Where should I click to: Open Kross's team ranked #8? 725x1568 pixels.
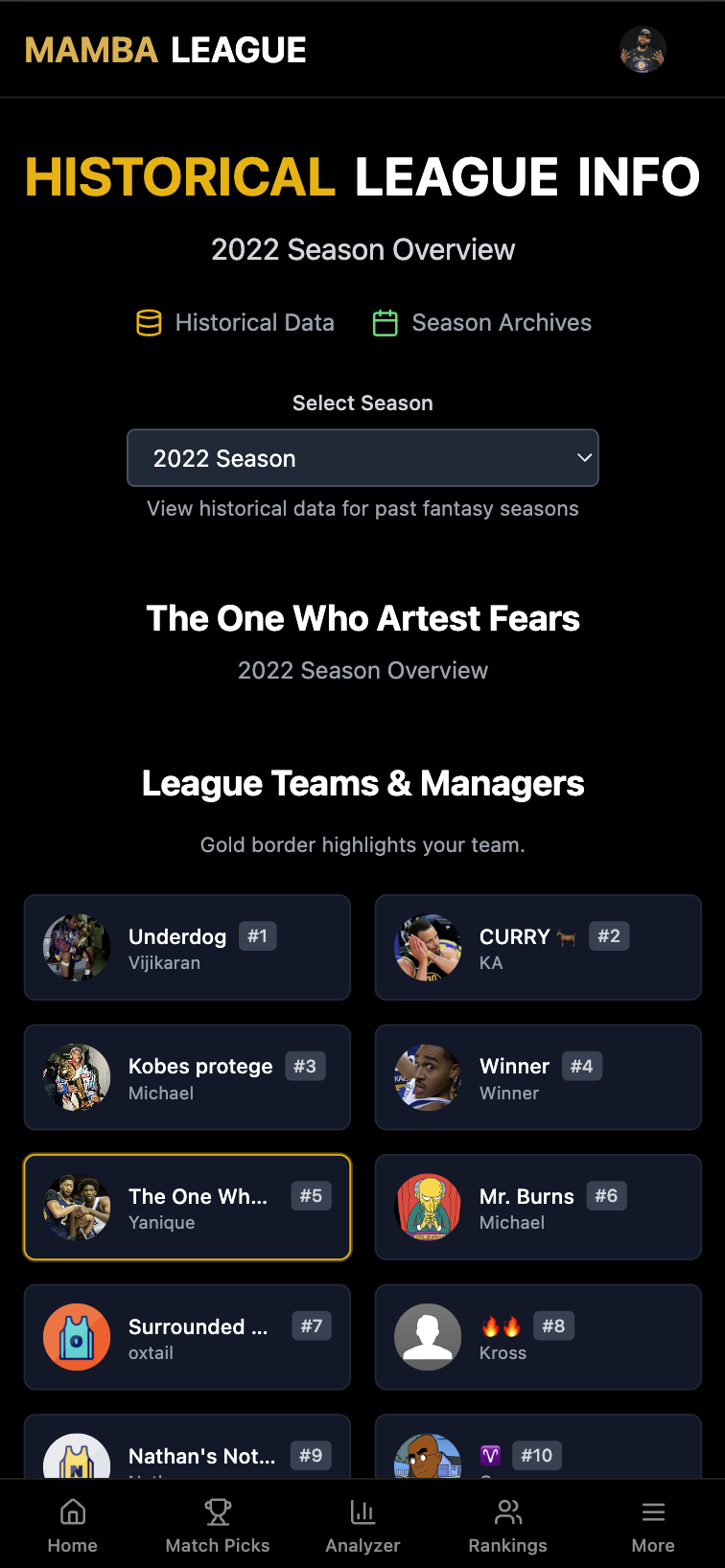pos(538,1337)
